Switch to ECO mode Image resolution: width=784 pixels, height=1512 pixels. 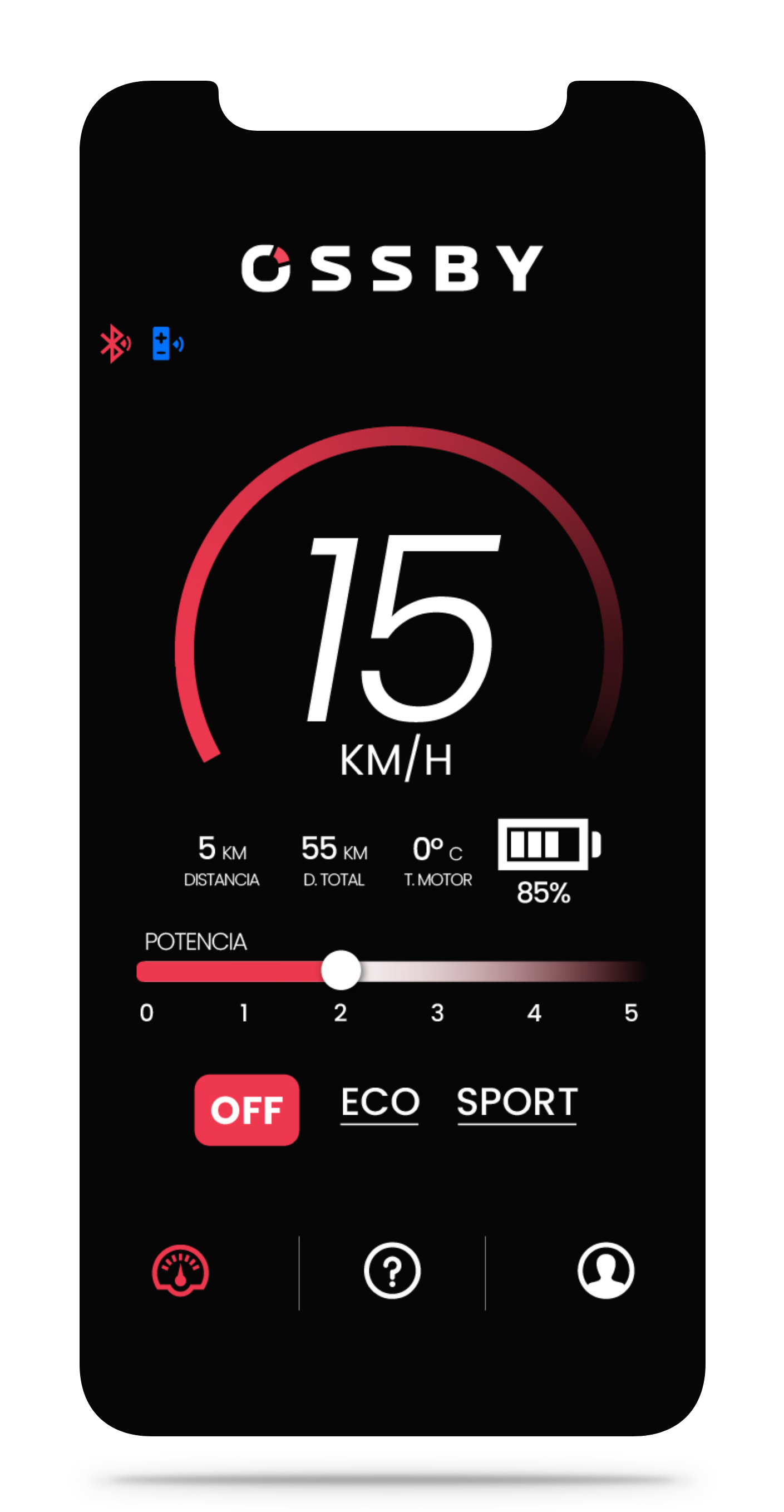point(379,1104)
